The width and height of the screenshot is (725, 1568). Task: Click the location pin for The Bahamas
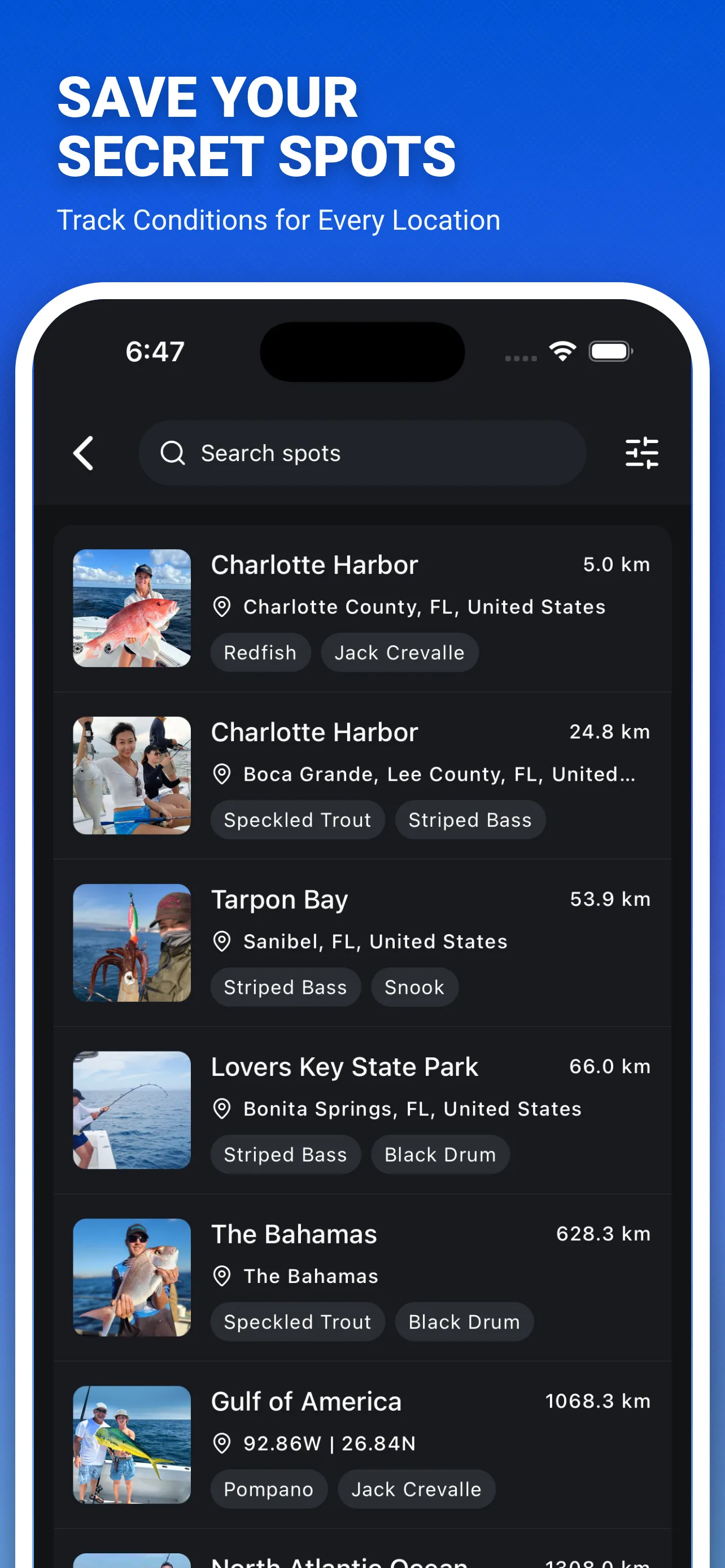(221, 1276)
